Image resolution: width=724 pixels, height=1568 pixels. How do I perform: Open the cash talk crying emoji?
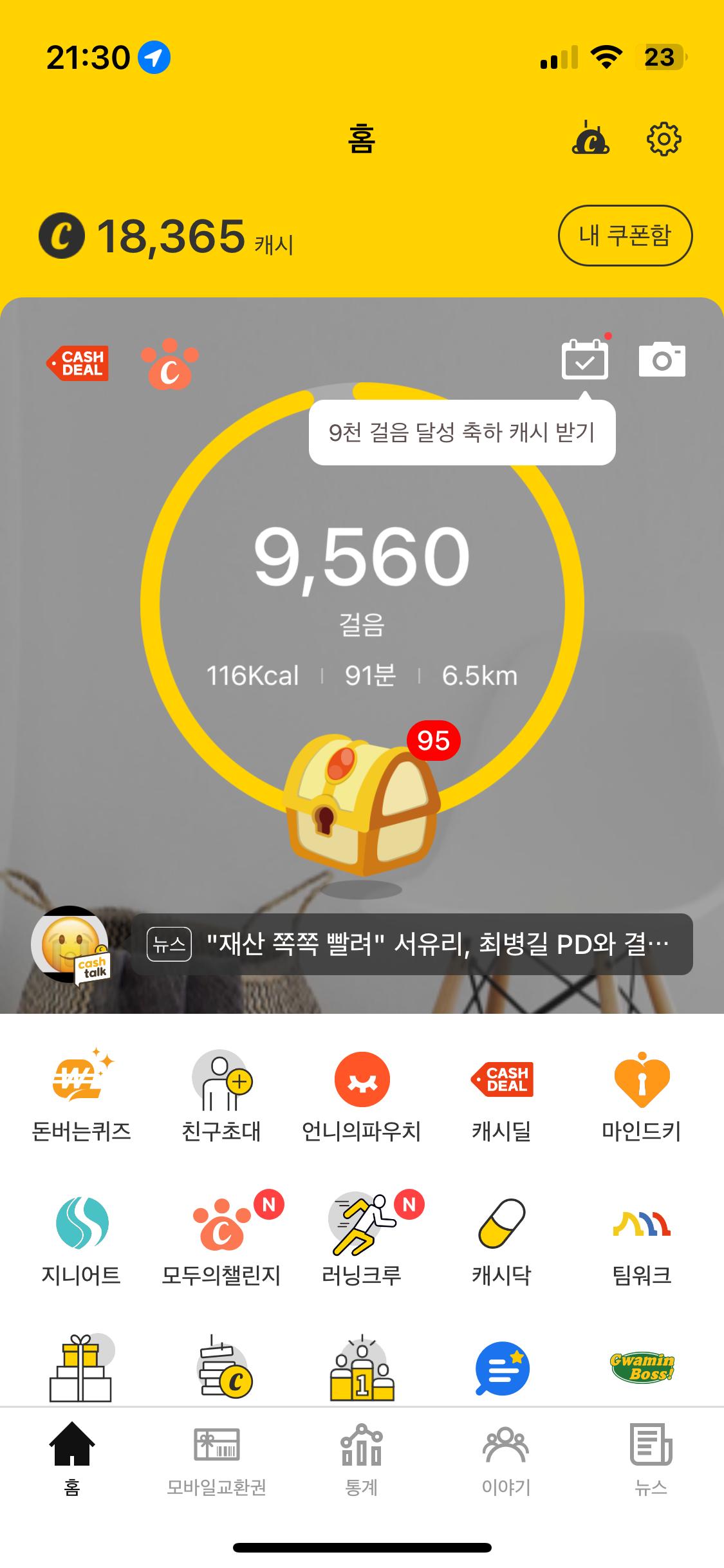coord(71,944)
